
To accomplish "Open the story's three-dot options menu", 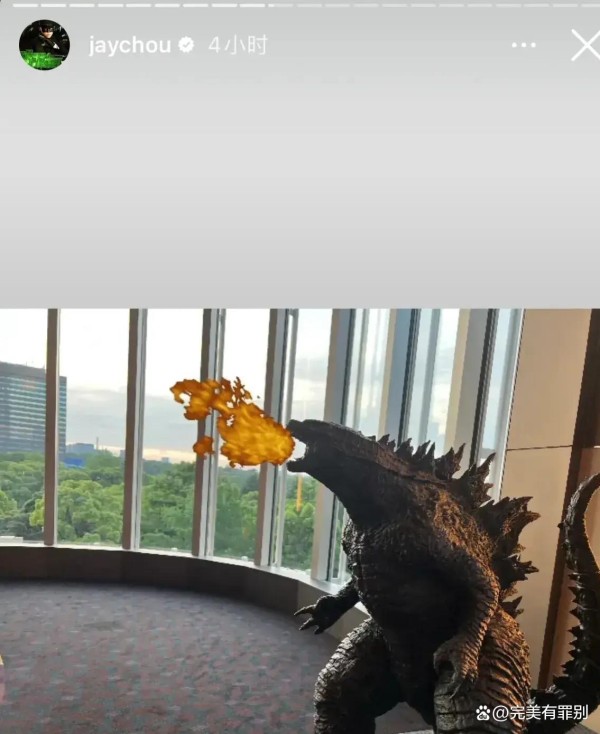I will (524, 45).
